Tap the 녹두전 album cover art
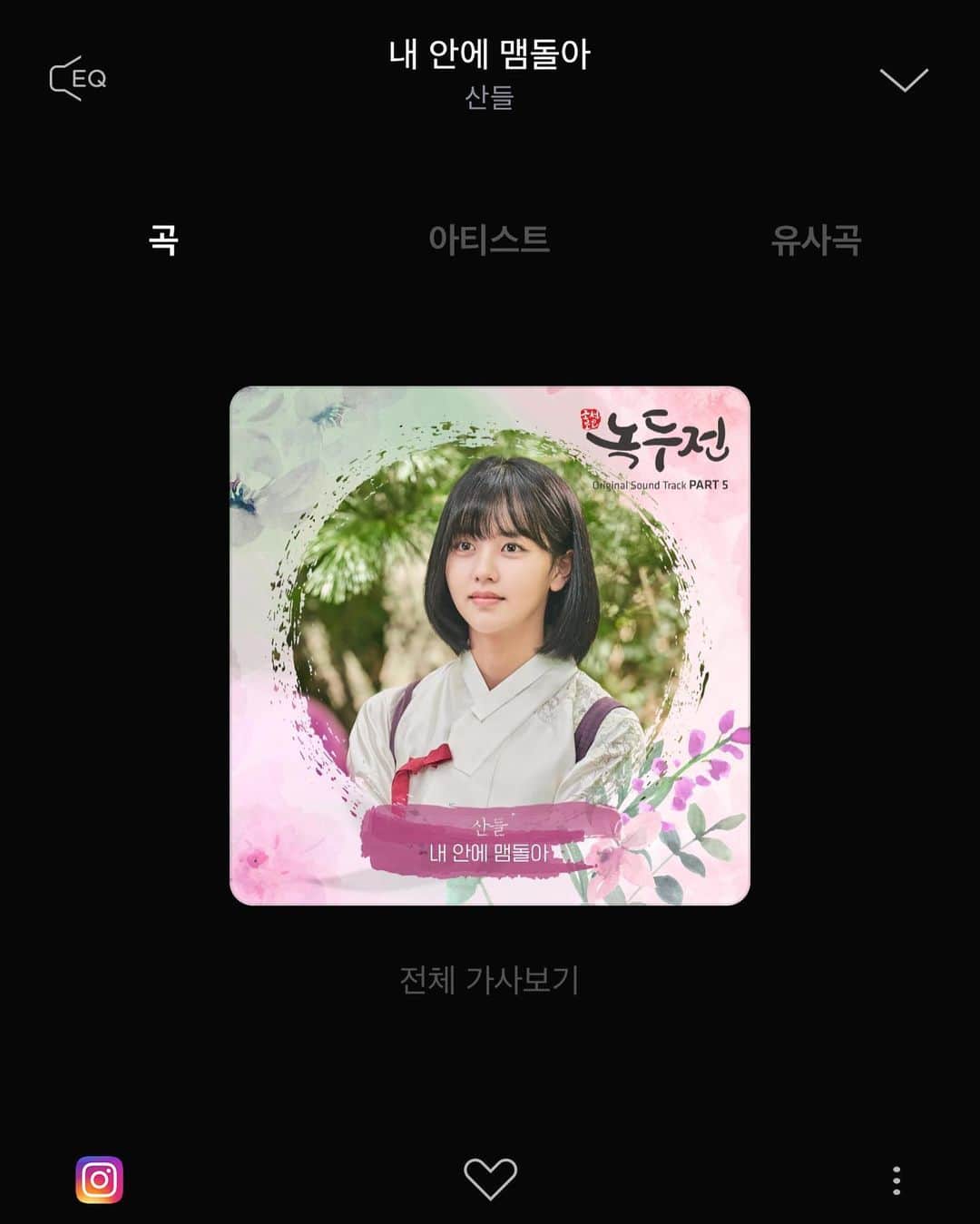This screenshot has width=980, height=1224. [x=490, y=646]
